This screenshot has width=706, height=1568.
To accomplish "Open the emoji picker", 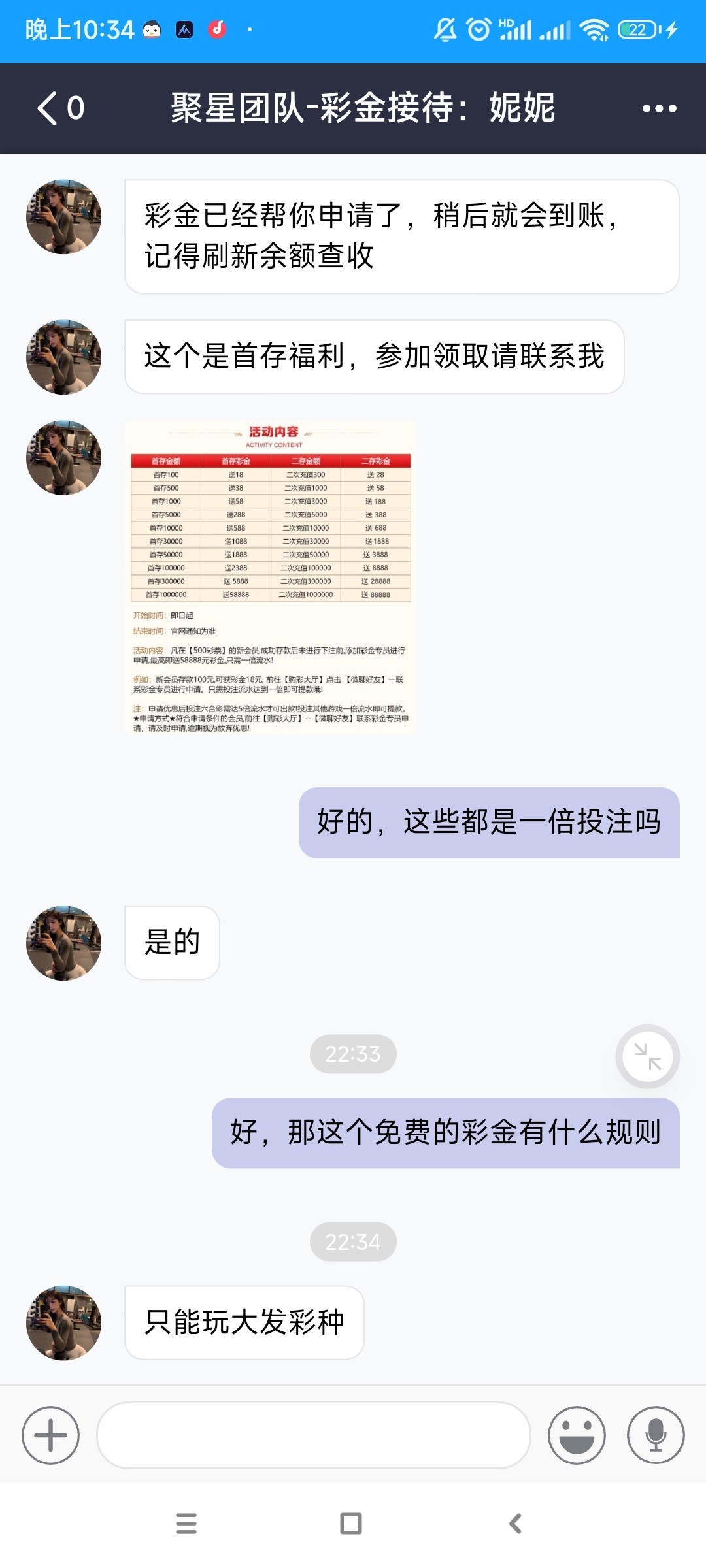I will [577, 1435].
